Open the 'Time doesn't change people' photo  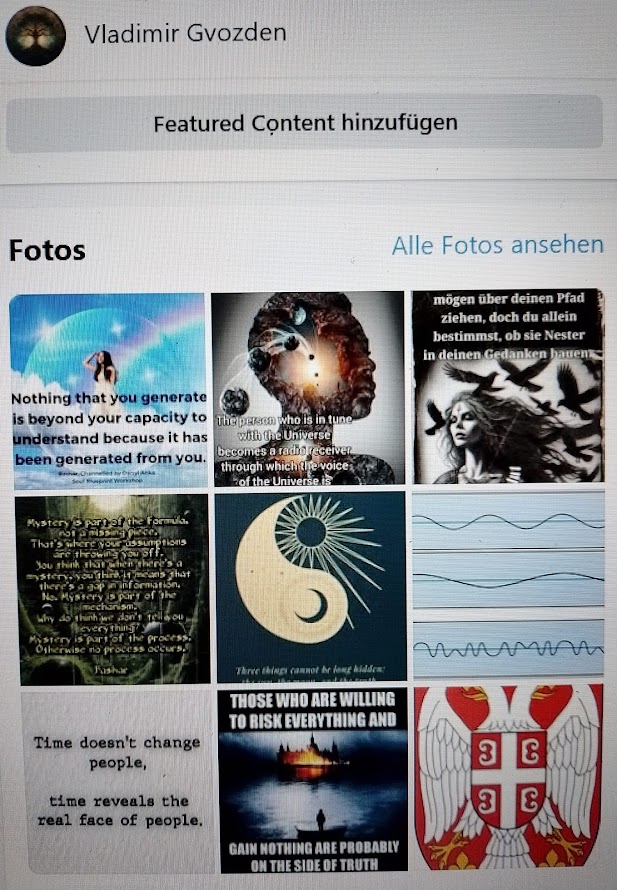tap(116, 782)
